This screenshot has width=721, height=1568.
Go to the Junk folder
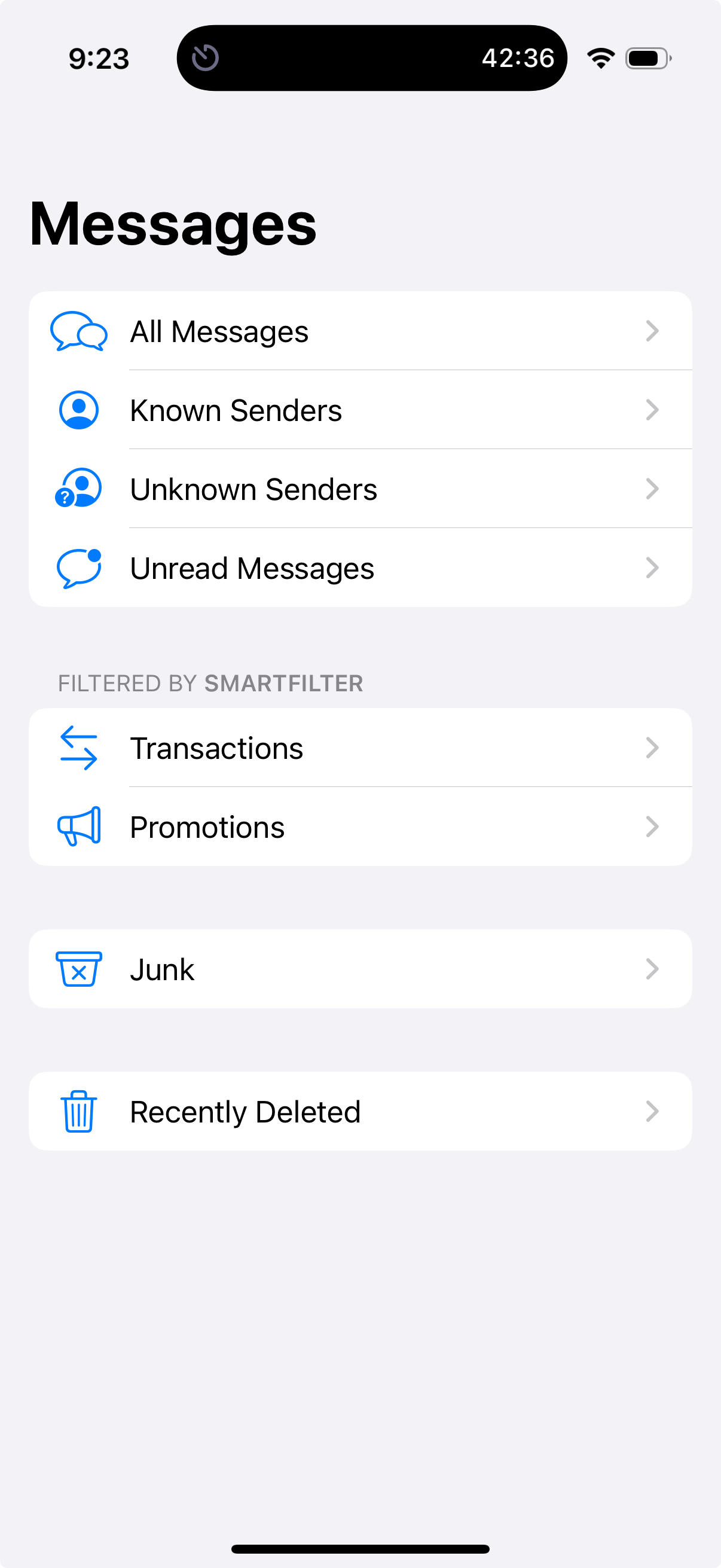(x=360, y=969)
